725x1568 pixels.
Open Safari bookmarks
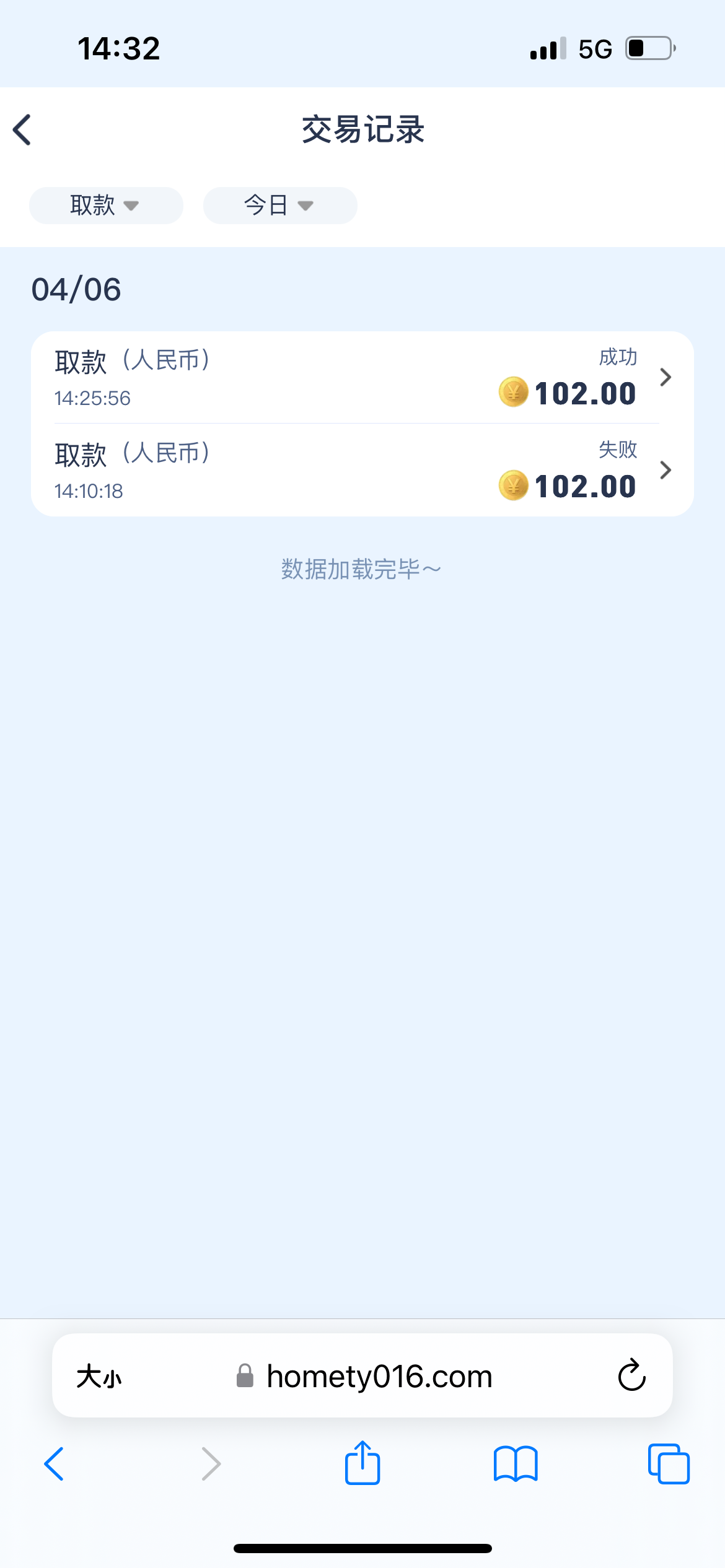pos(516,1464)
